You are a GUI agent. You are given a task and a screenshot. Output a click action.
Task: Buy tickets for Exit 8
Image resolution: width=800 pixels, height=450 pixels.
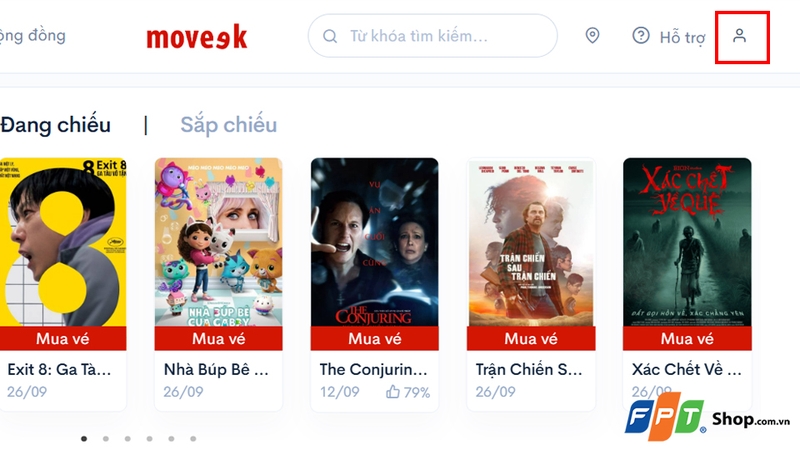(x=62, y=338)
